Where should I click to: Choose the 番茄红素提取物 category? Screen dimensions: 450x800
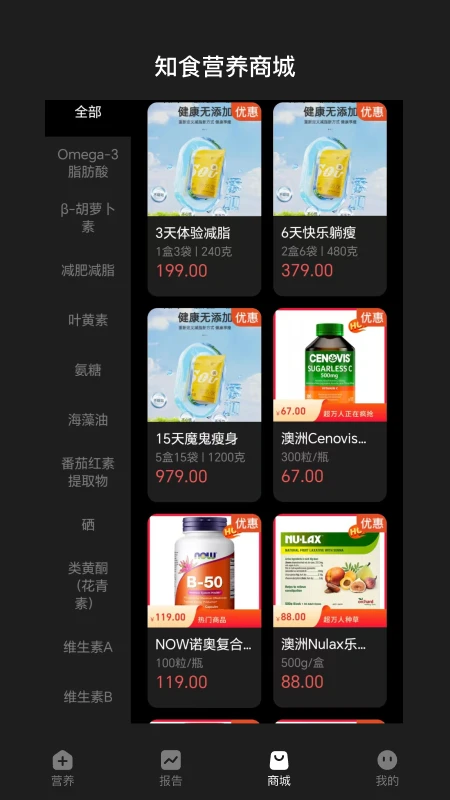[x=88, y=472]
